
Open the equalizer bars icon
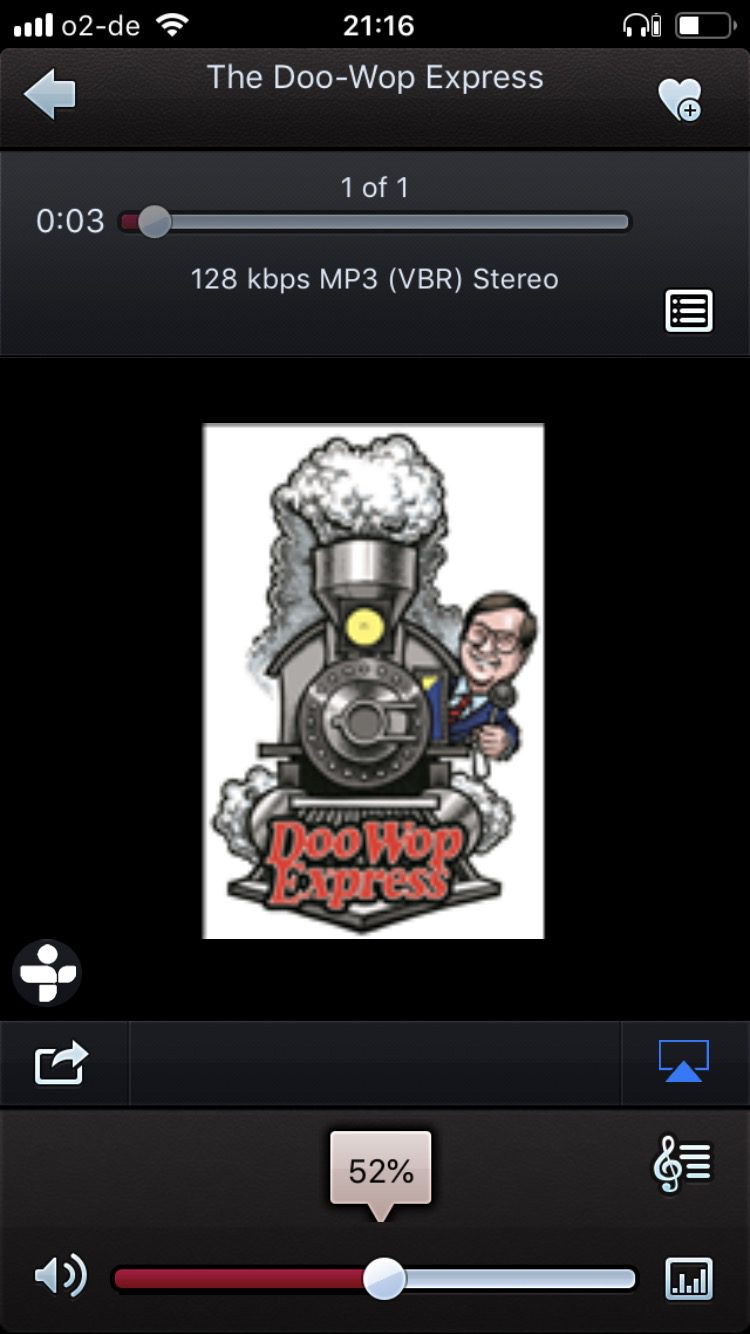click(x=689, y=1278)
